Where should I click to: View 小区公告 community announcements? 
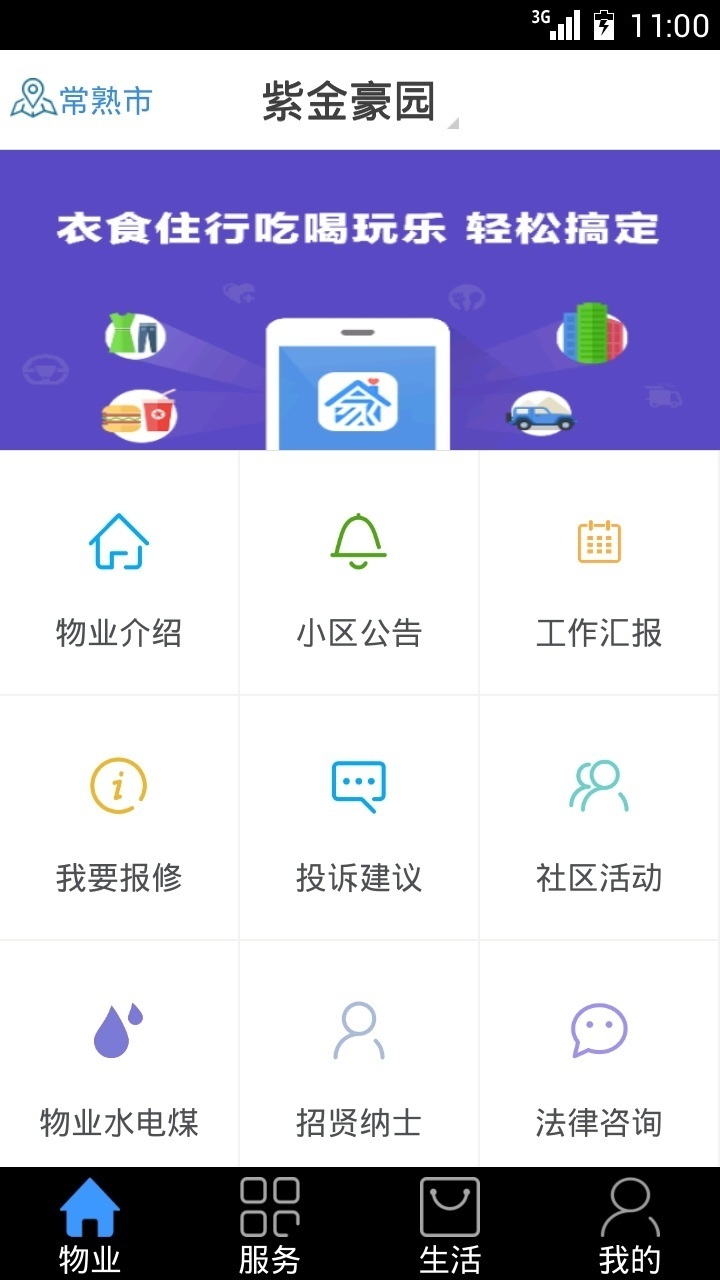(x=359, y=573)
